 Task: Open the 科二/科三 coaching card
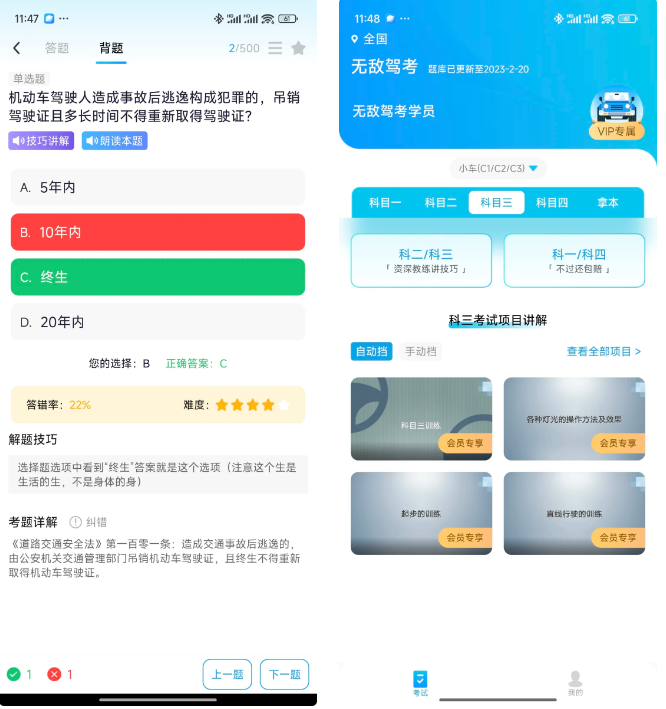tap(421, 261)
